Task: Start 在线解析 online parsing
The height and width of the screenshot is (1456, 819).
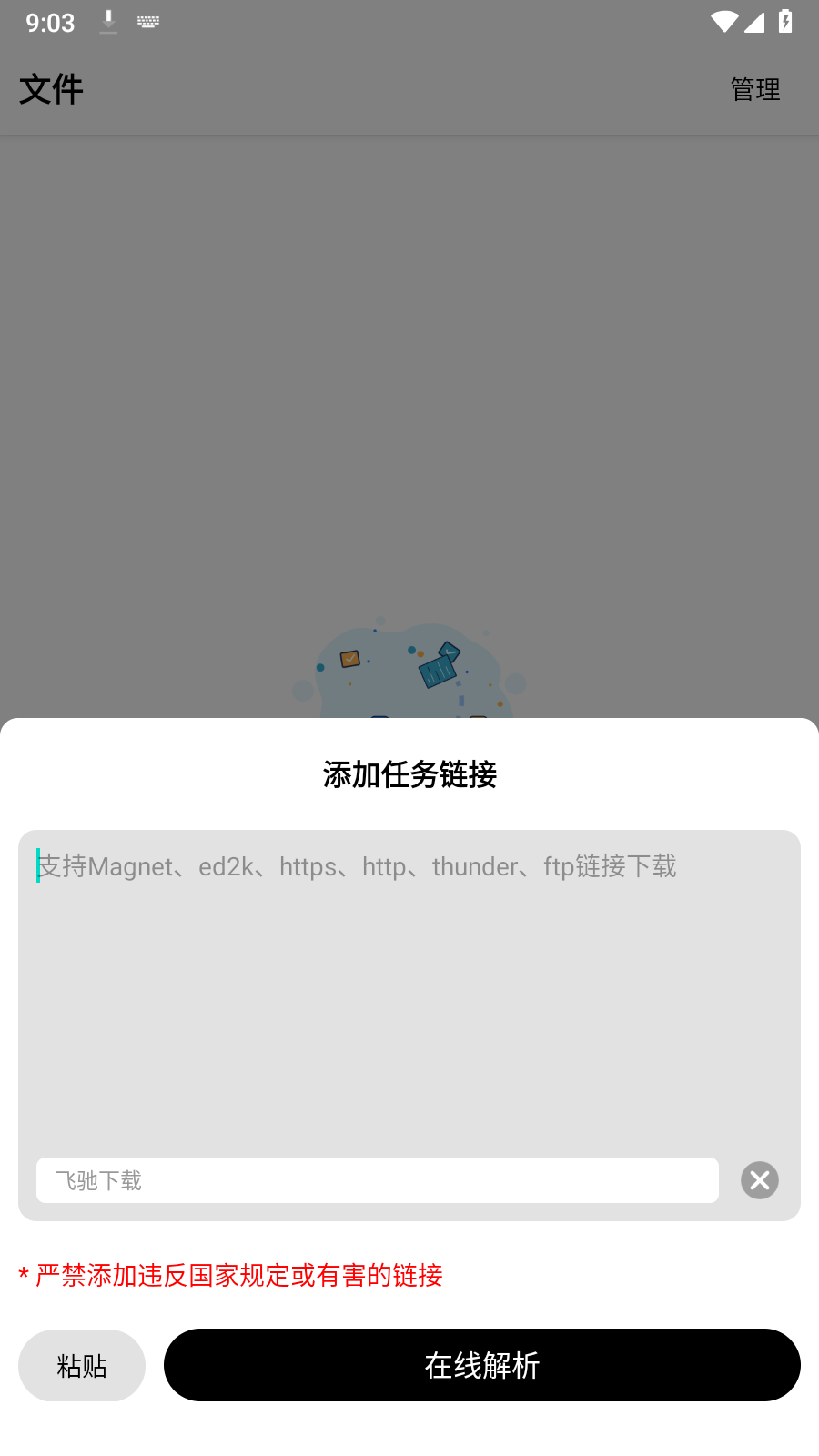Action: [x=482, y=1365]
